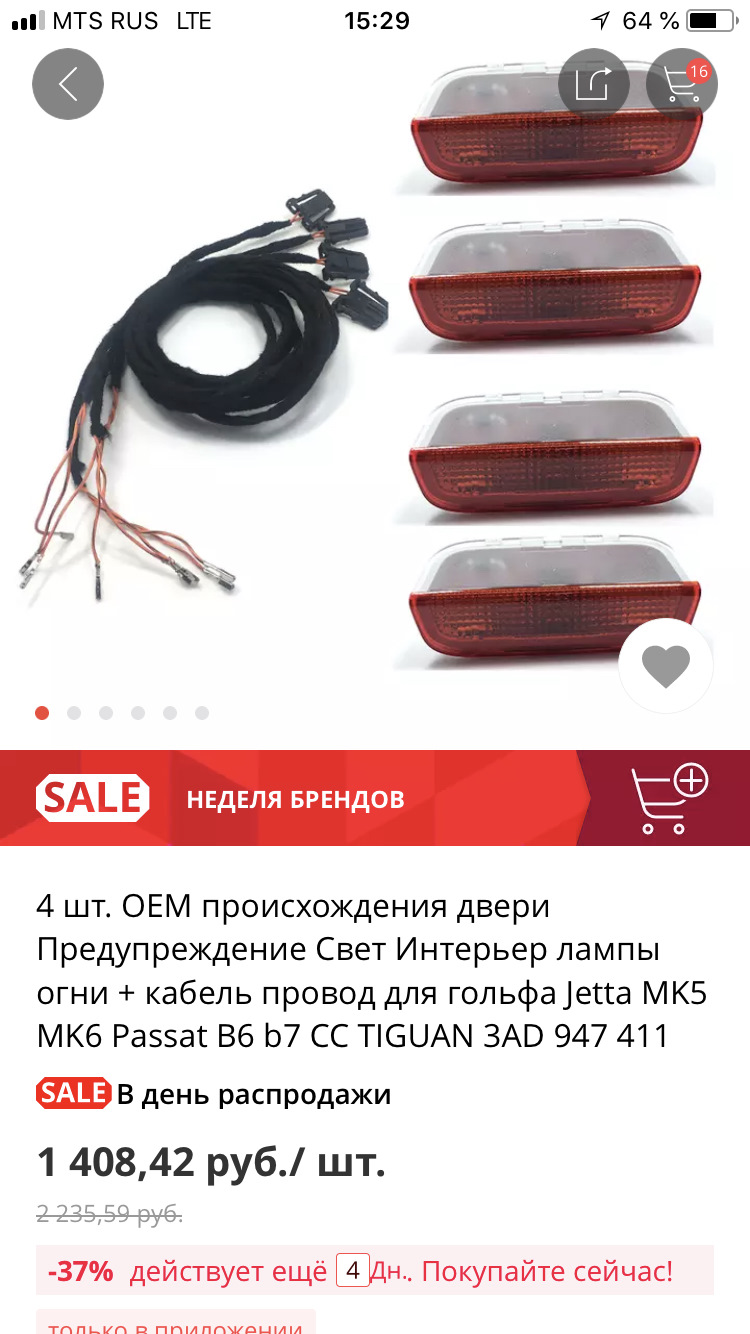Open the Jetta MK5 MK6 product title

coord(375,970)
